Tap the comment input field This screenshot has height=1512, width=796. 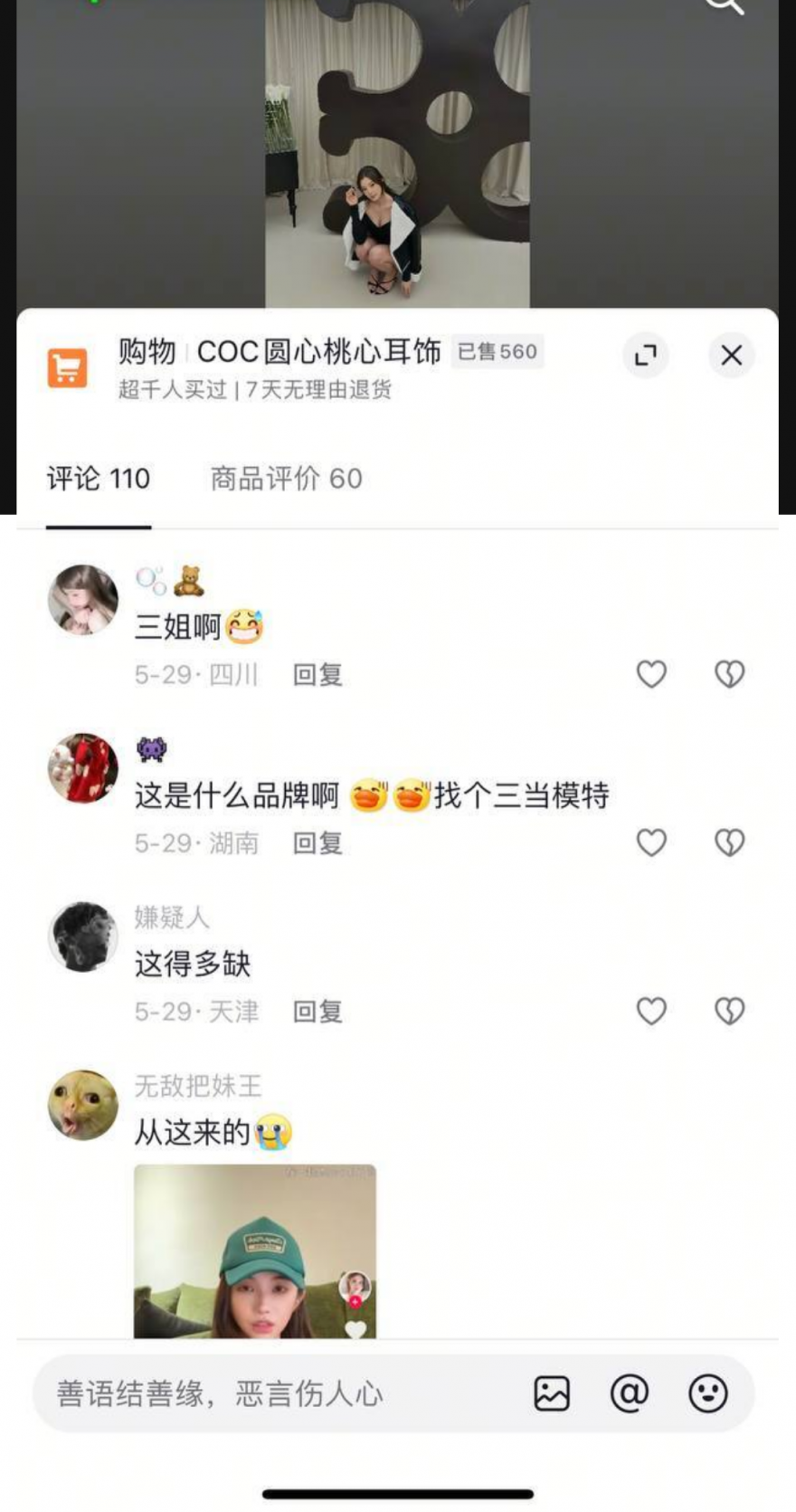271,1393
